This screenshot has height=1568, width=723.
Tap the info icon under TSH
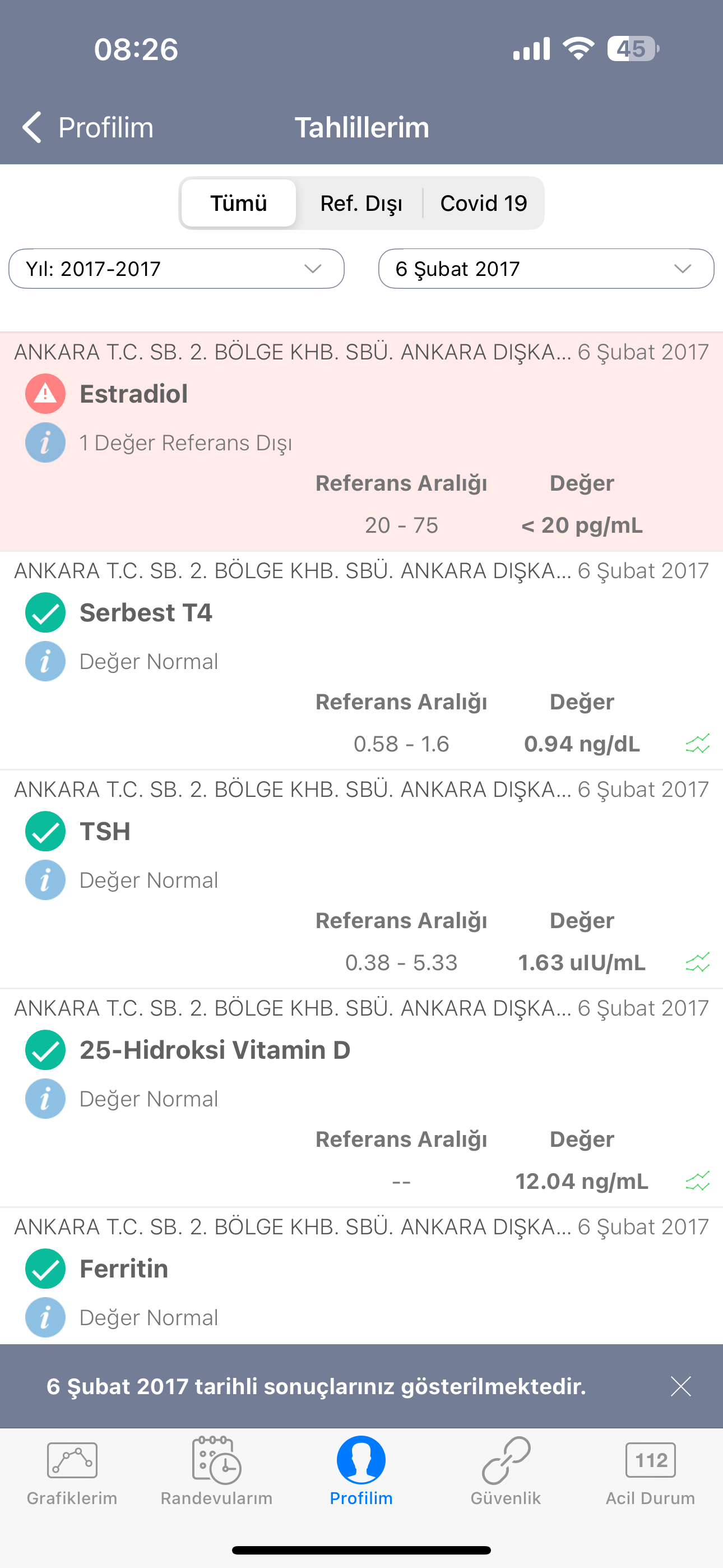click(x=45, y=879)
